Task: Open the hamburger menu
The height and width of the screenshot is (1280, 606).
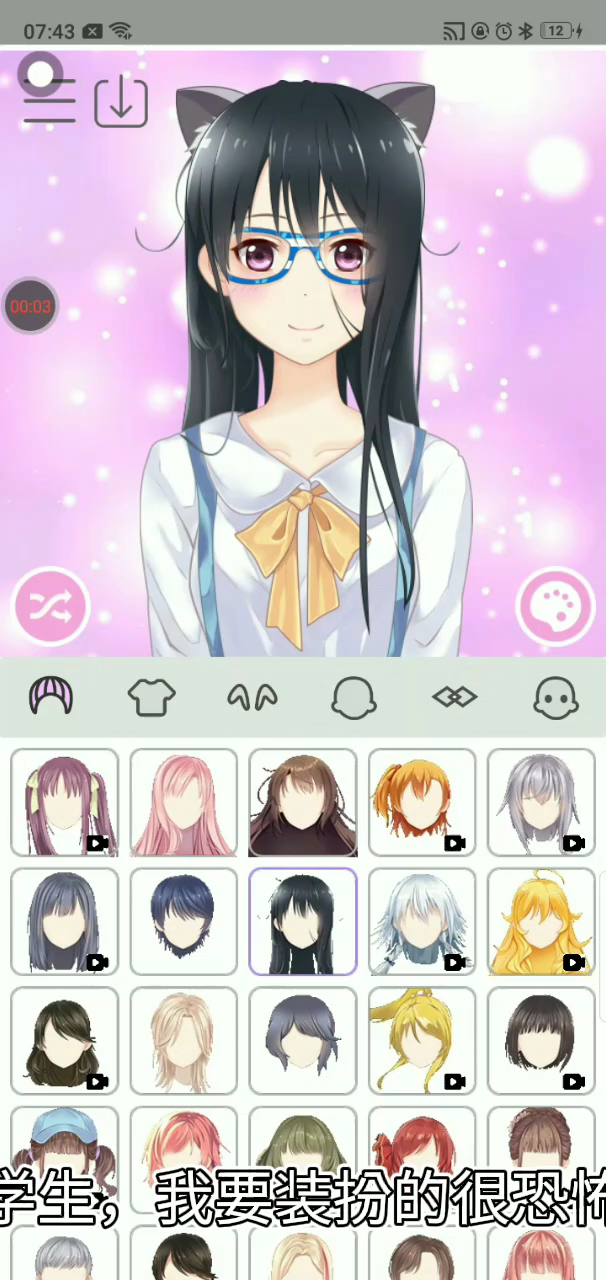Action: coord(49,101)
